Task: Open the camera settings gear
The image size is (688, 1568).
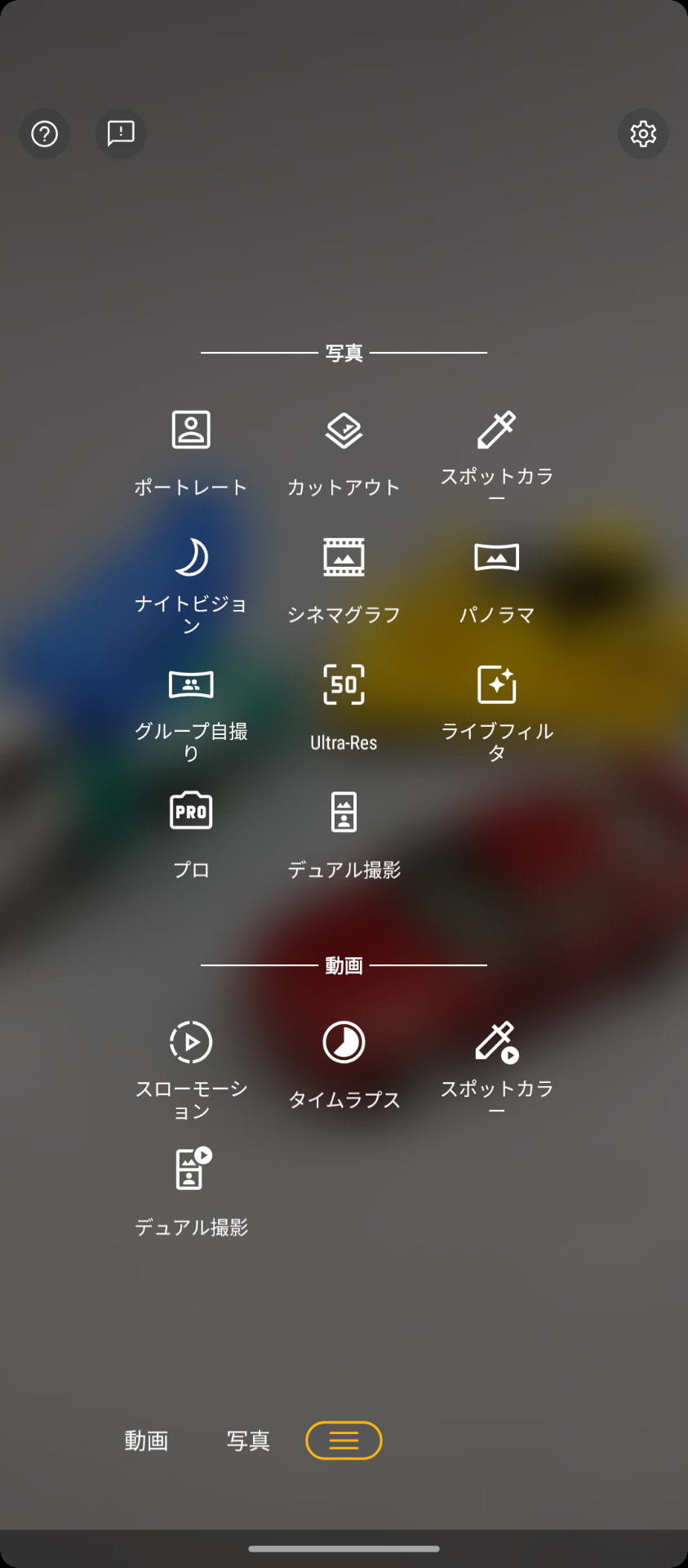Action: tap(643, 134)
